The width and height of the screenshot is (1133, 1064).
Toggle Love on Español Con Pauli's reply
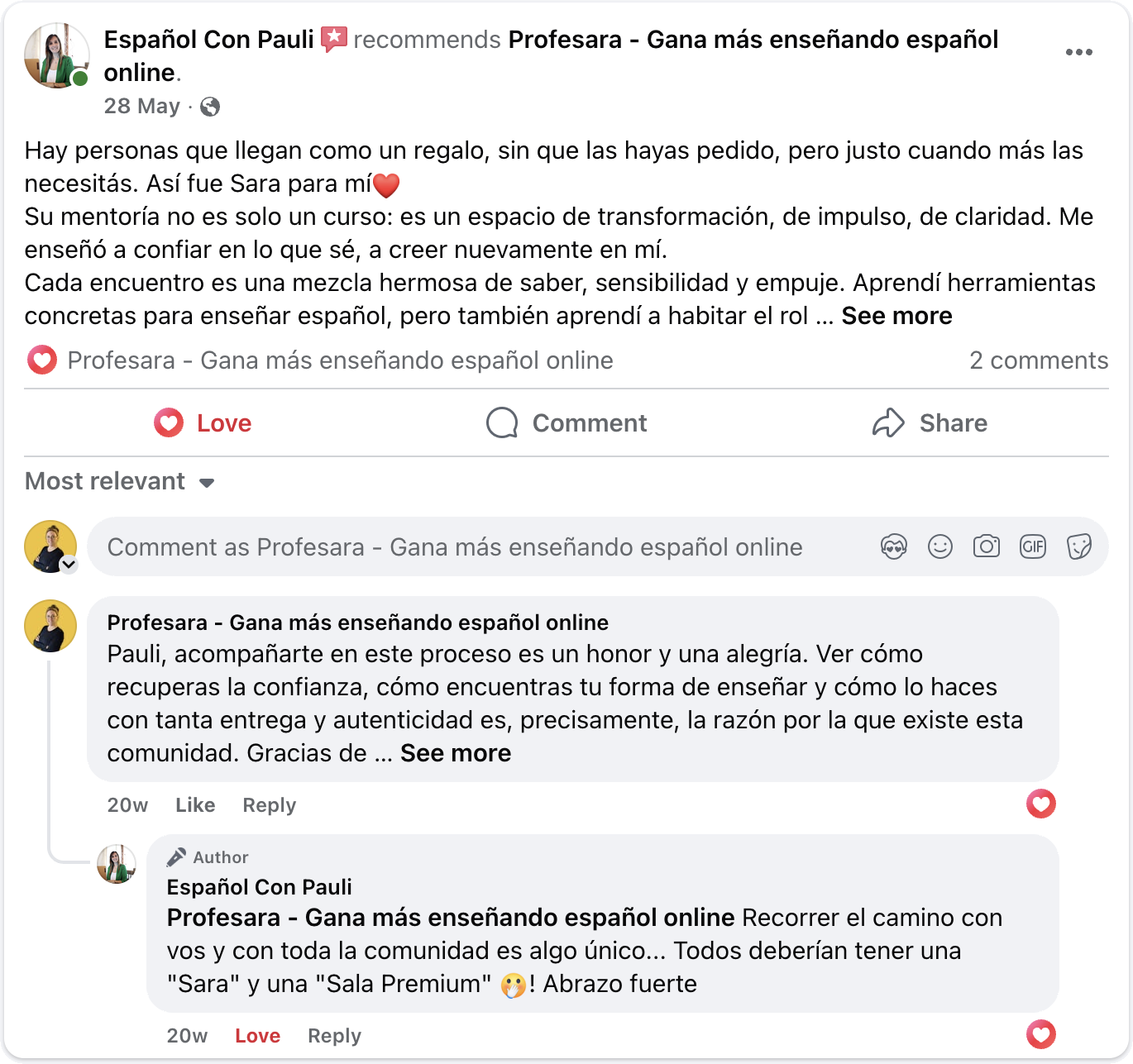(x=257, y=1036)
